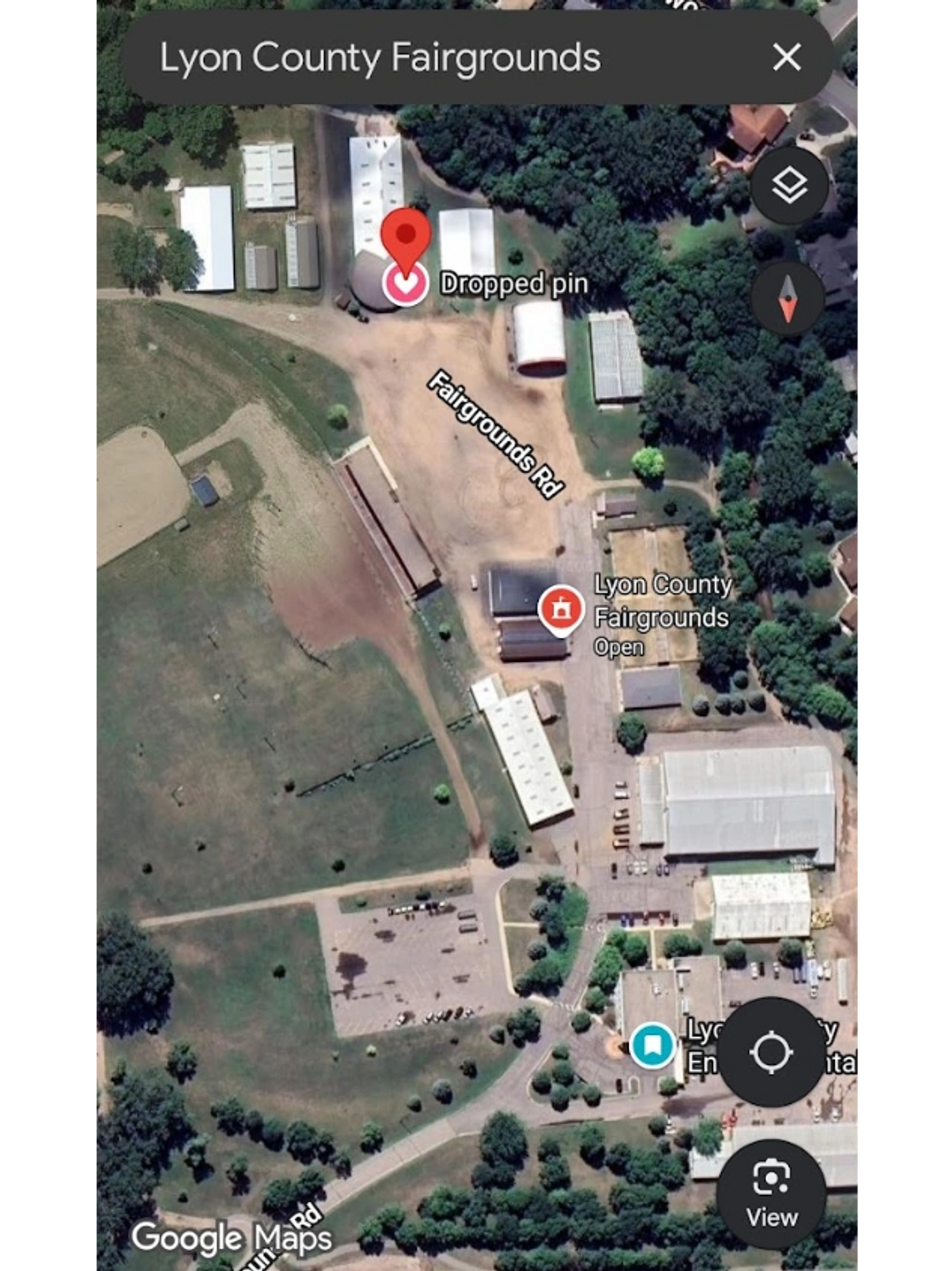Screen dimensions: 952x1271
Task: Open the camera View button
Action: point(771,1193)
